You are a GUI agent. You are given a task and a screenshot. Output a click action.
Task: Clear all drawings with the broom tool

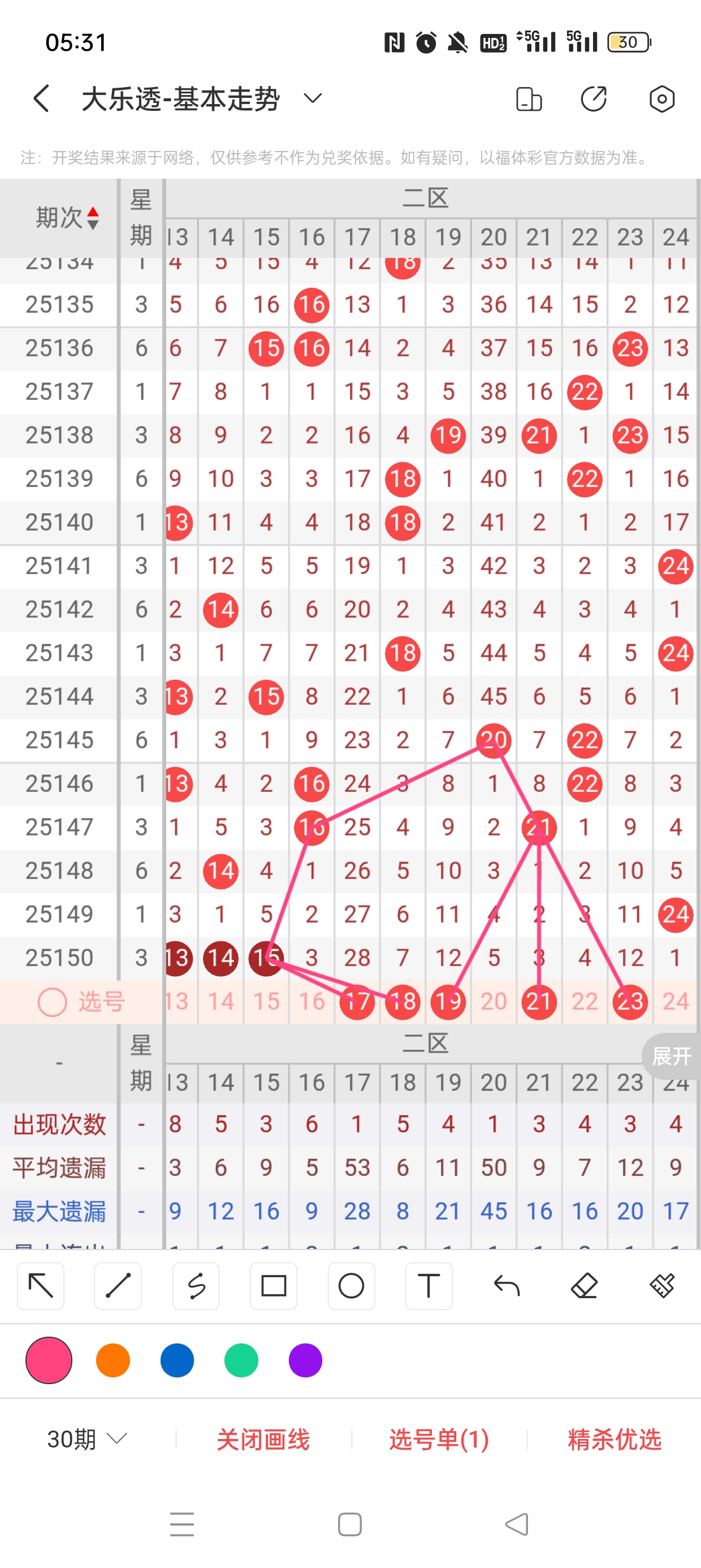[x=661, y=1286]
